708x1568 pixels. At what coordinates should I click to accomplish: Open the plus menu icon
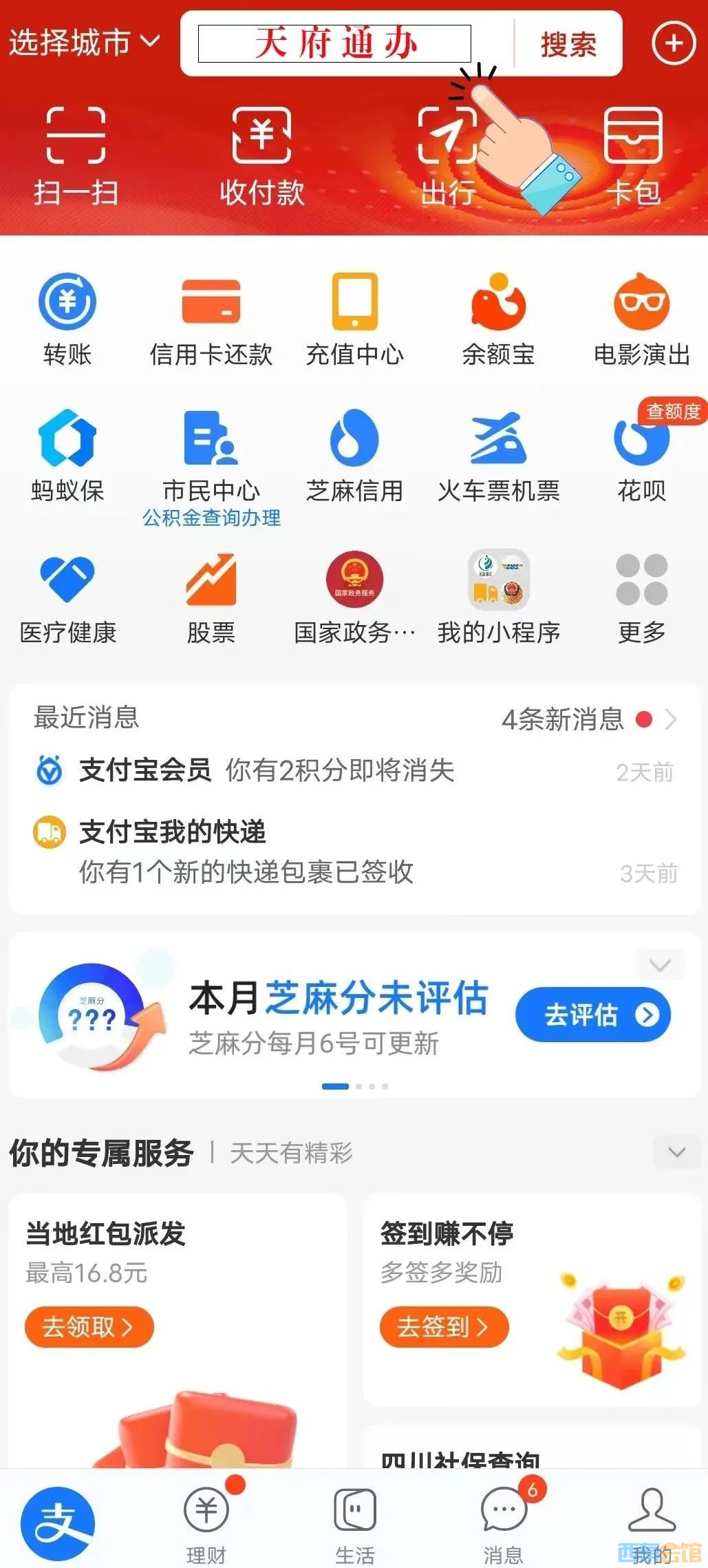point(673,43)
